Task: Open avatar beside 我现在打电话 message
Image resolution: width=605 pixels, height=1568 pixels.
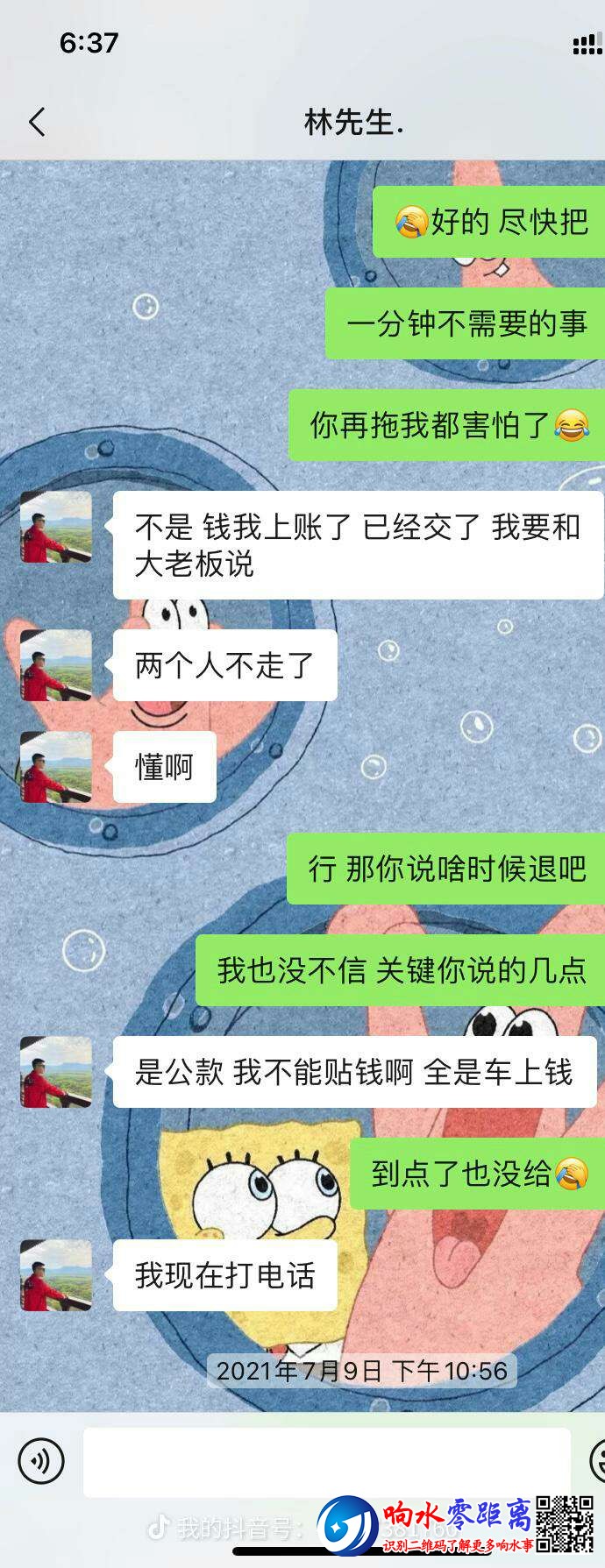Action: click(x=56, y=1275)
